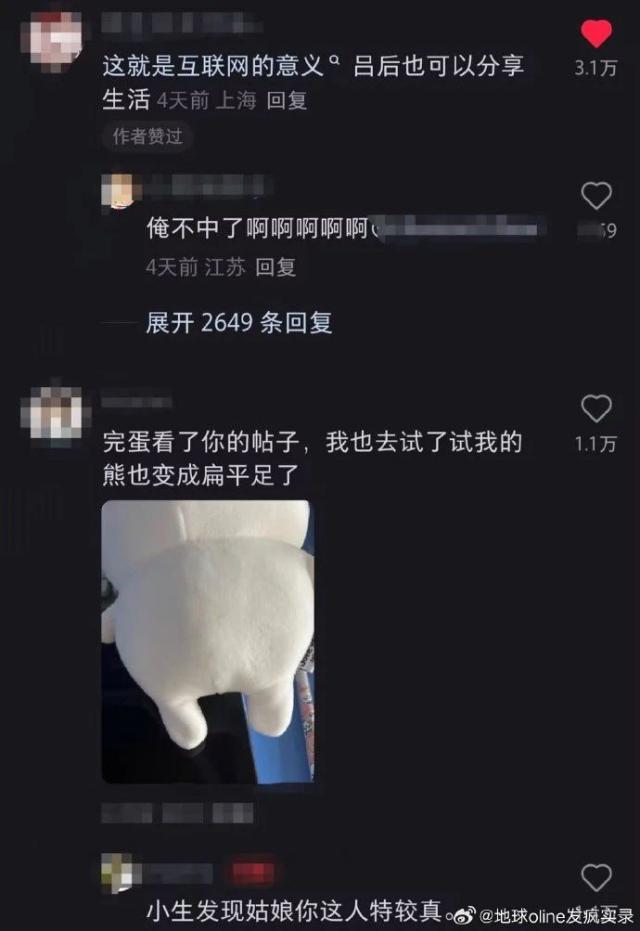This screenshot has height=931, width=640.
Task: Like the reply 俺不中了啊啊啊
Action: 597,194
